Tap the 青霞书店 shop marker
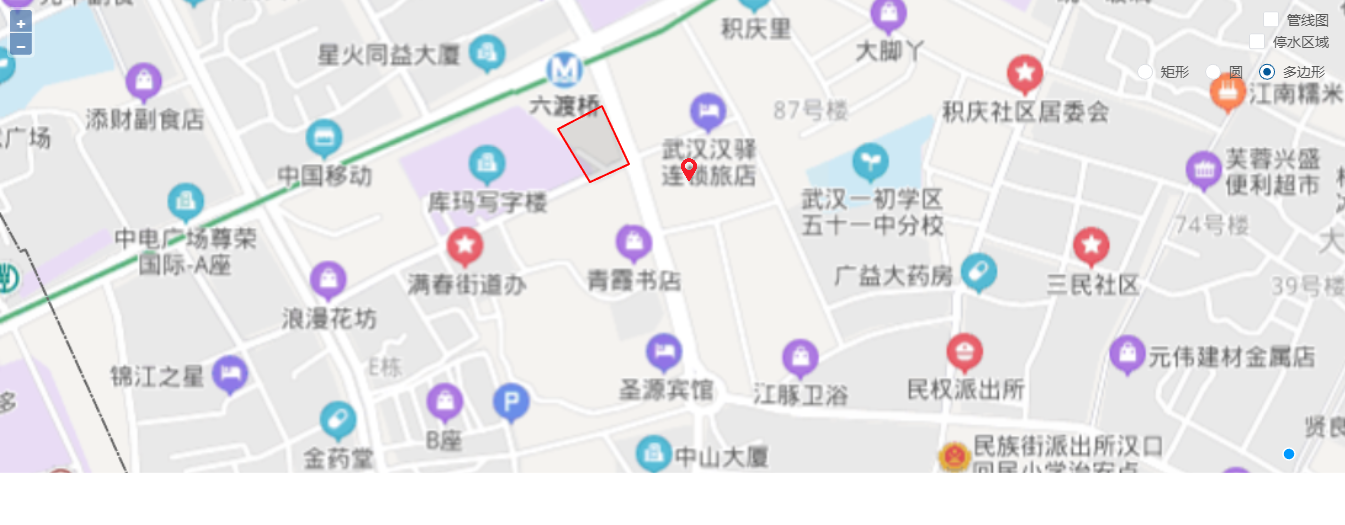The image size is (1345, 525). tap(633, 243)
